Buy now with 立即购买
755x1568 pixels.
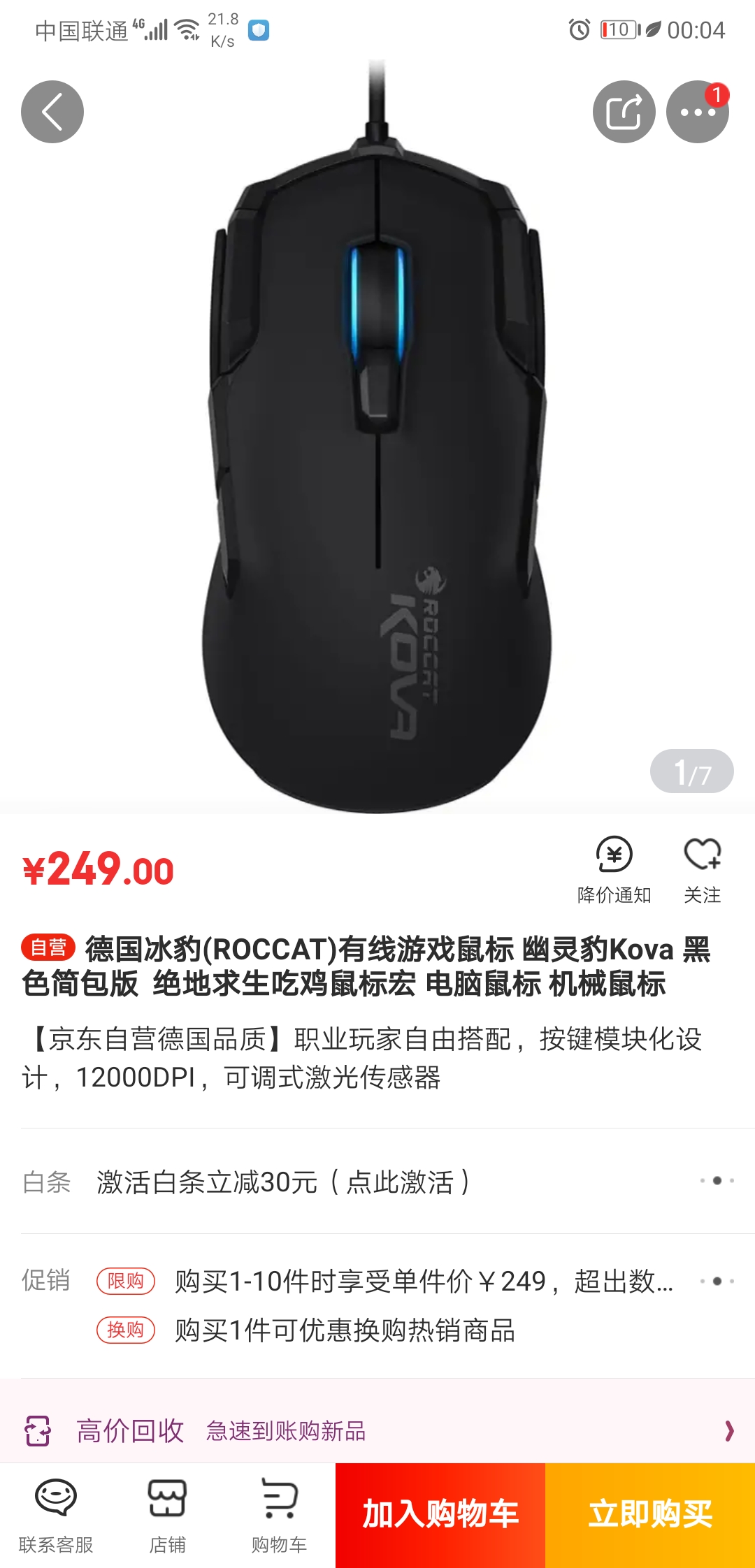coord(650,1515)
